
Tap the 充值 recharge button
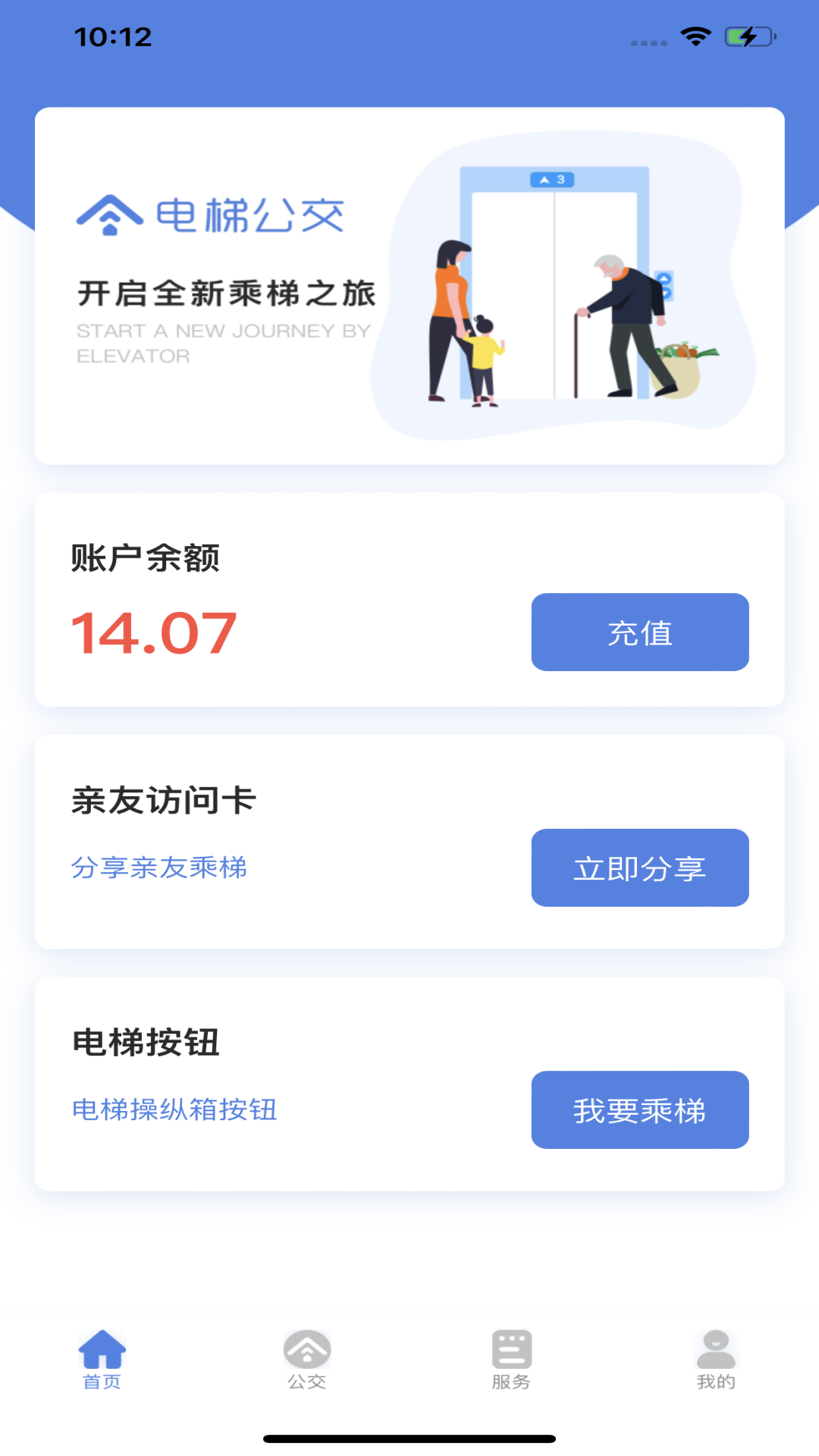click(x=639, y=632)
